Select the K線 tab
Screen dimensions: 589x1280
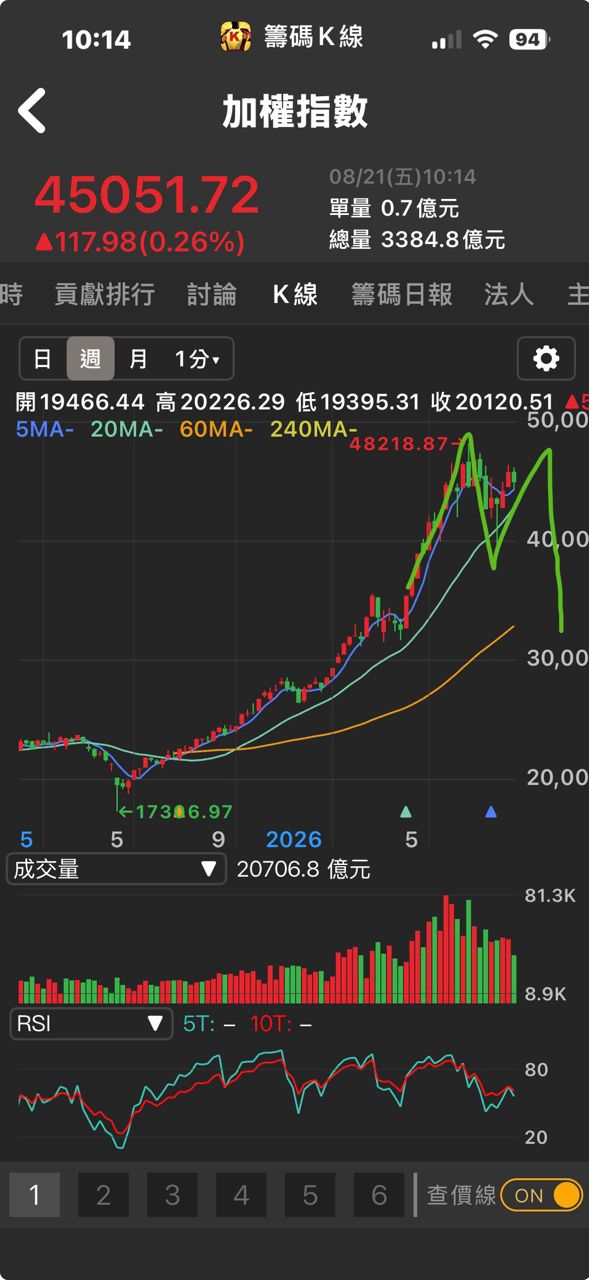coord(295,294)
